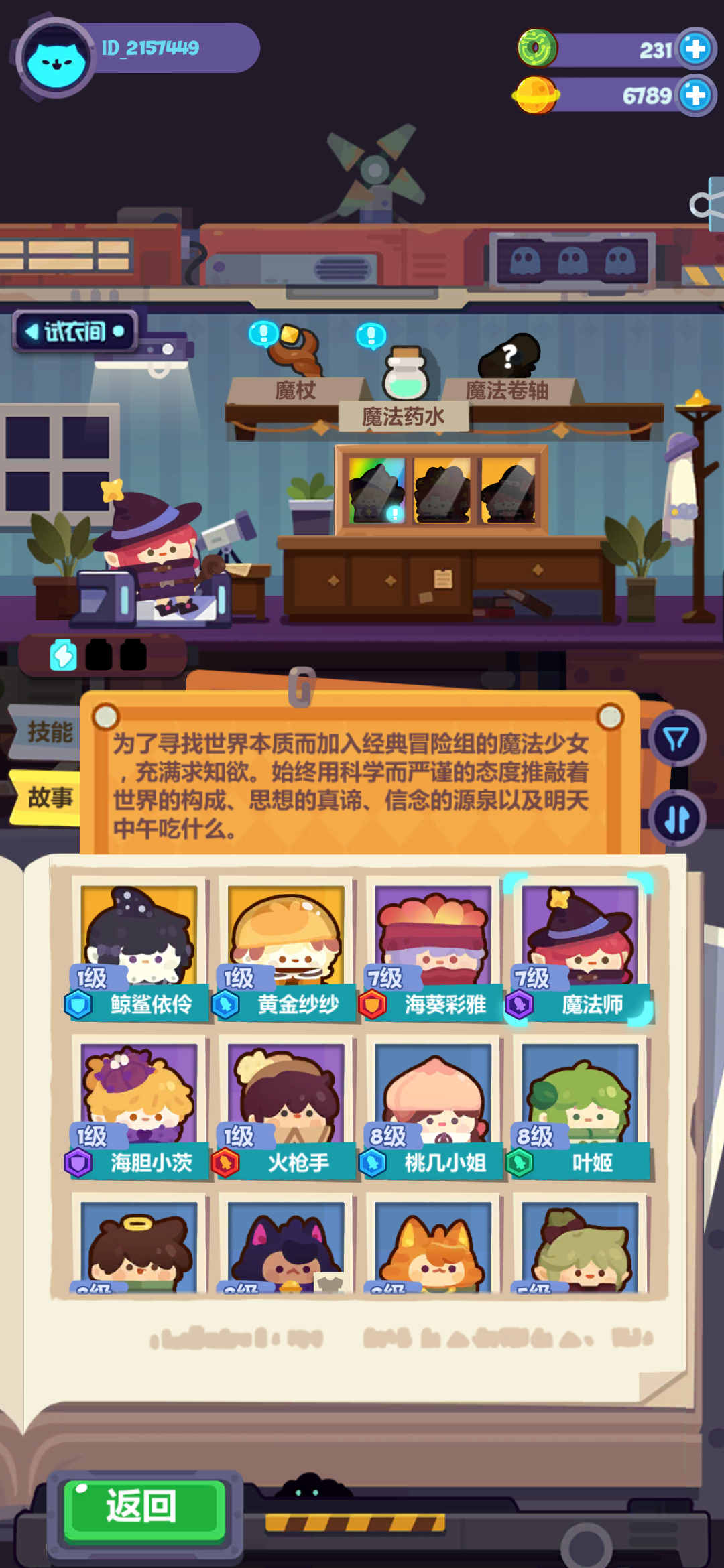Tap the exclamation mark on the display cabinet

click(395, 515)
